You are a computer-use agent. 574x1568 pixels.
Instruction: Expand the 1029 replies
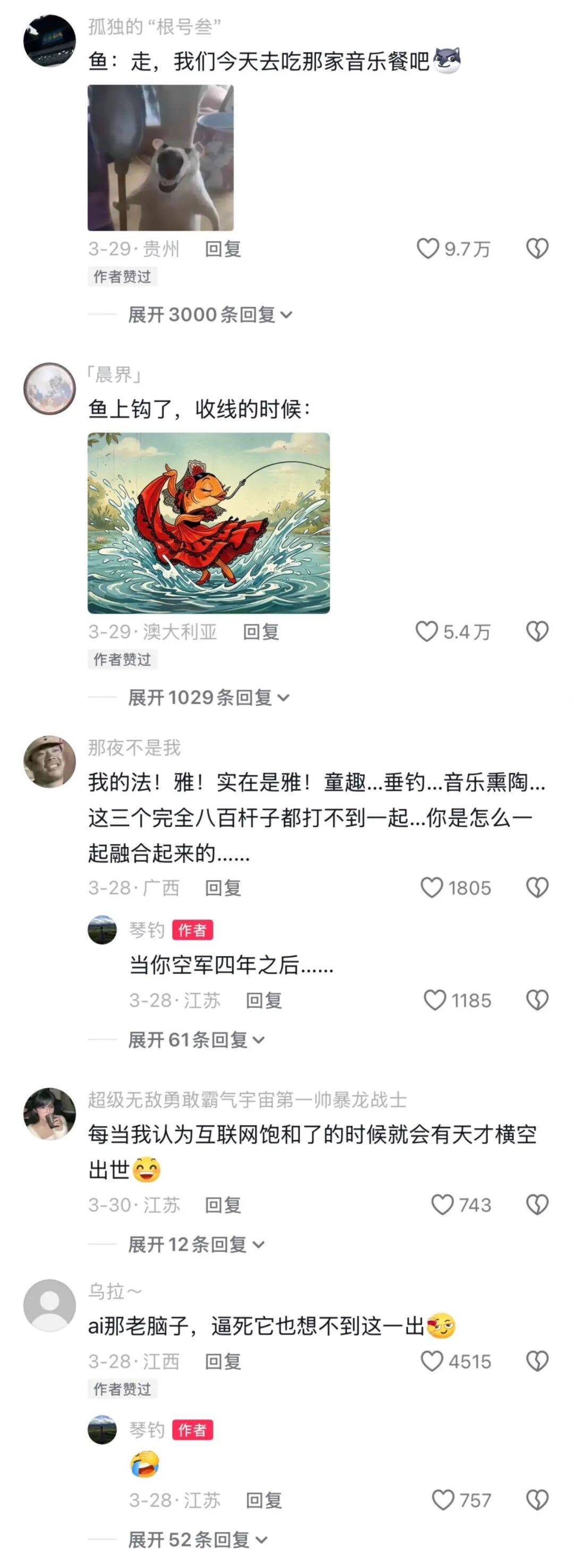coord(208,697)
